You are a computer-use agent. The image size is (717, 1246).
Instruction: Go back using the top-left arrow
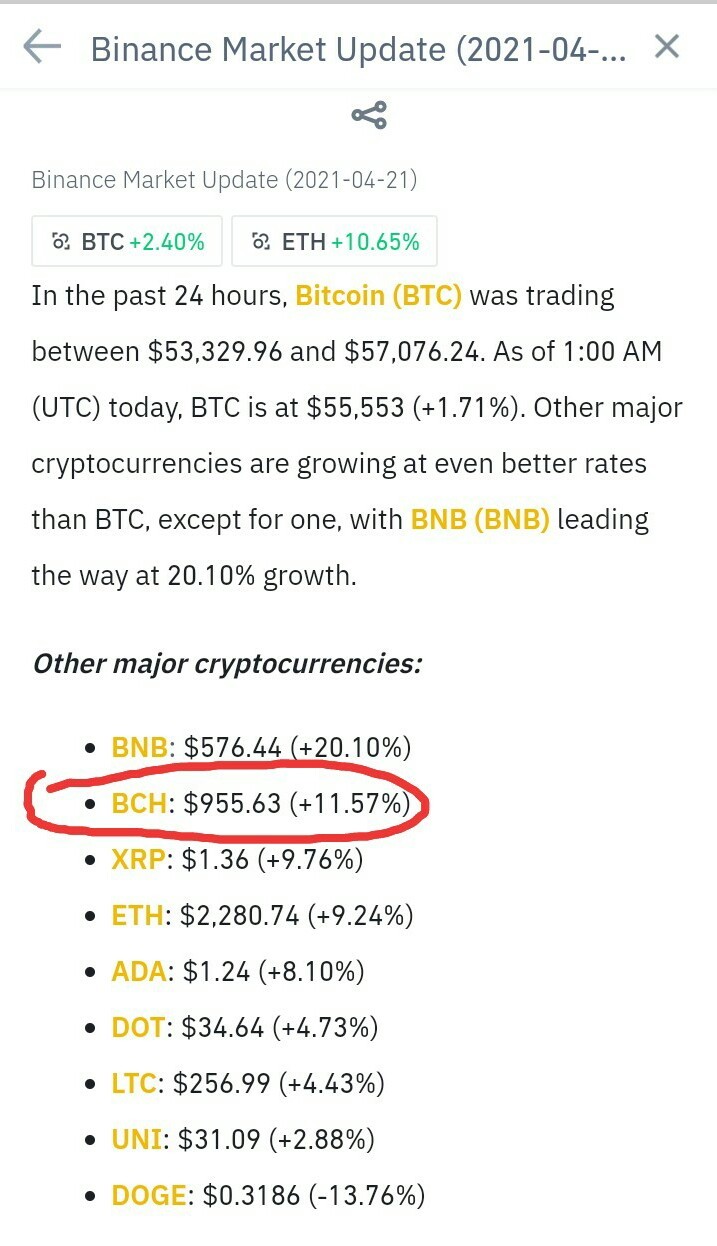click(x=42, y=47)
